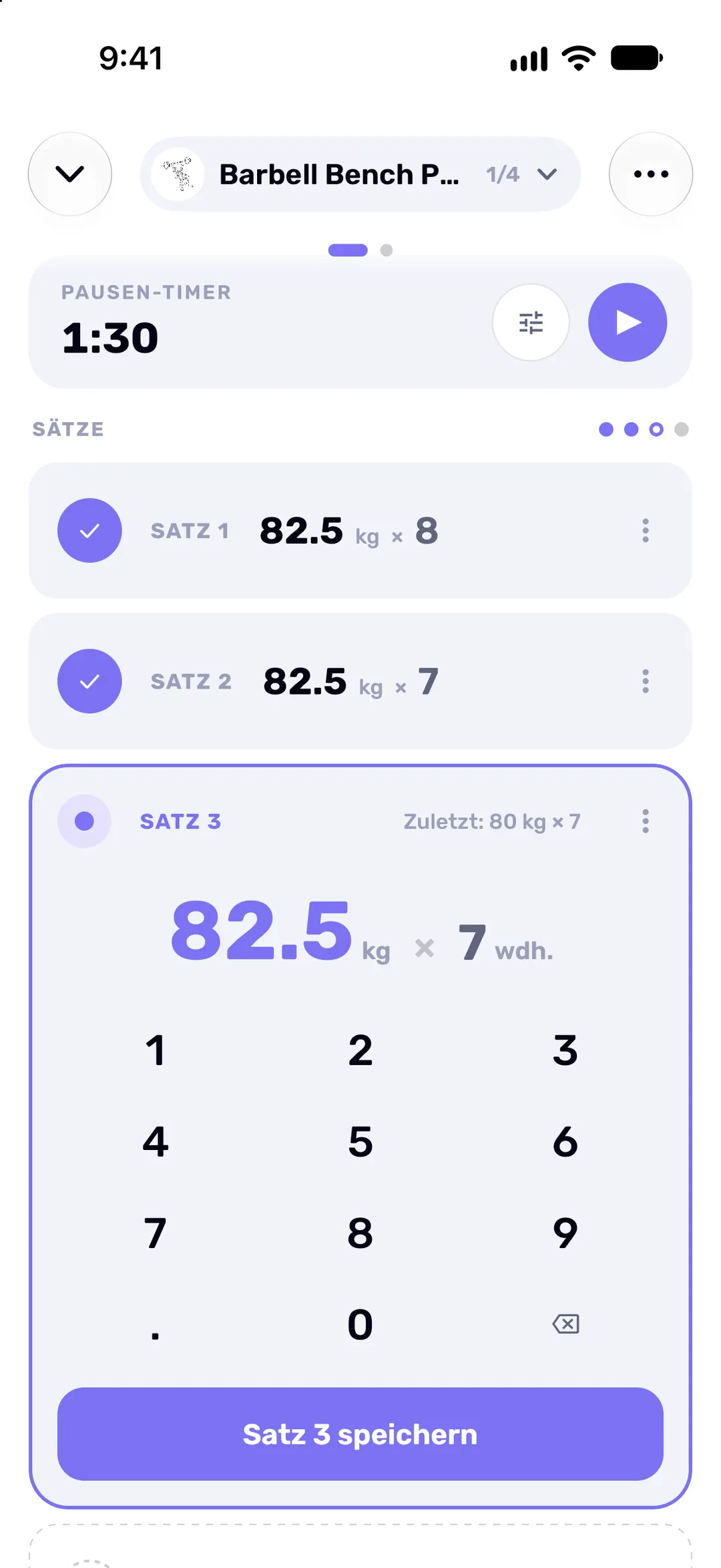Delete the last digit with backspace
Viewport: 721px width, 1568px height.
[565, 1324]
